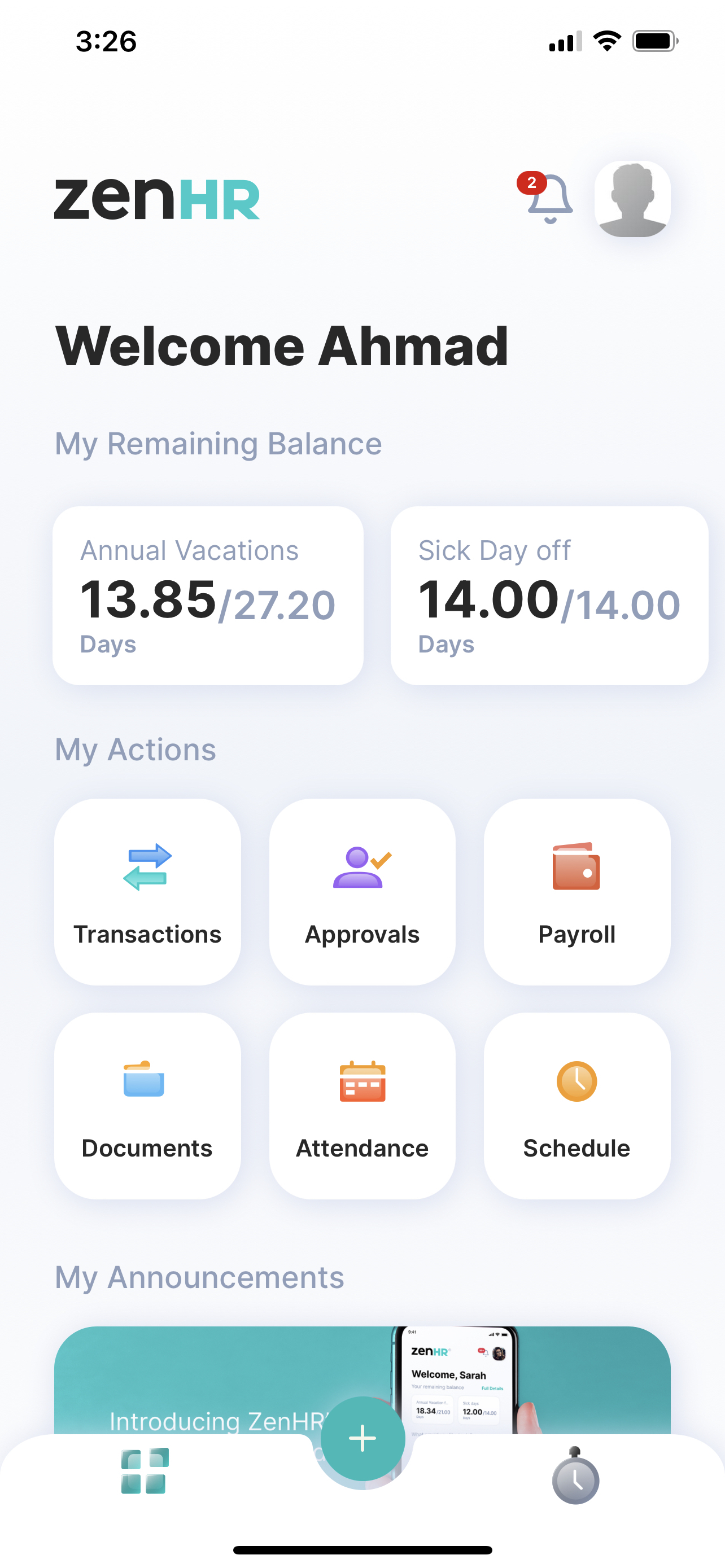Go to Approvals

pyautogui.click(x=362, y=891)
